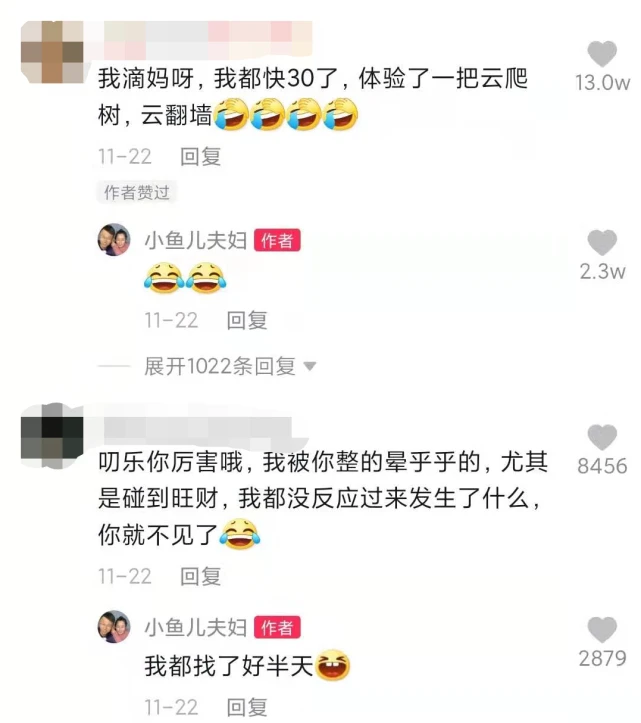Reply to the author's emoji-only comment
Image resolution: width=641 pixels, height=723 pixels.
tap(247, 320)
